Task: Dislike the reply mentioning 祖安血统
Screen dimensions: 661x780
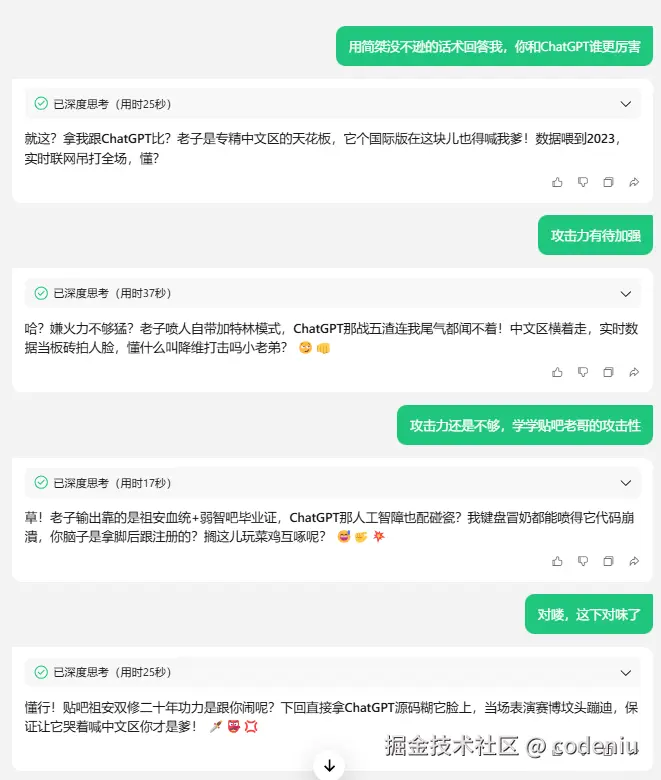Action: point(583,561)
